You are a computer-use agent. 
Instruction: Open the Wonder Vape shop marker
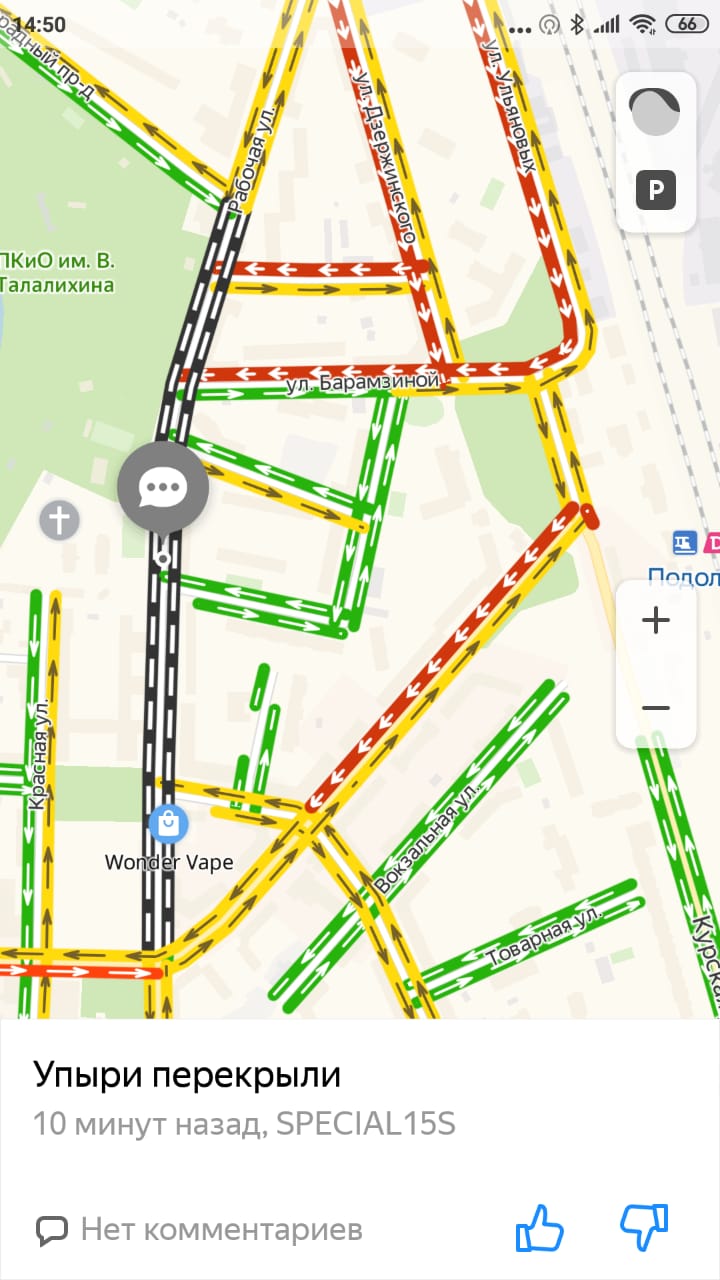[x=168, y=824]
